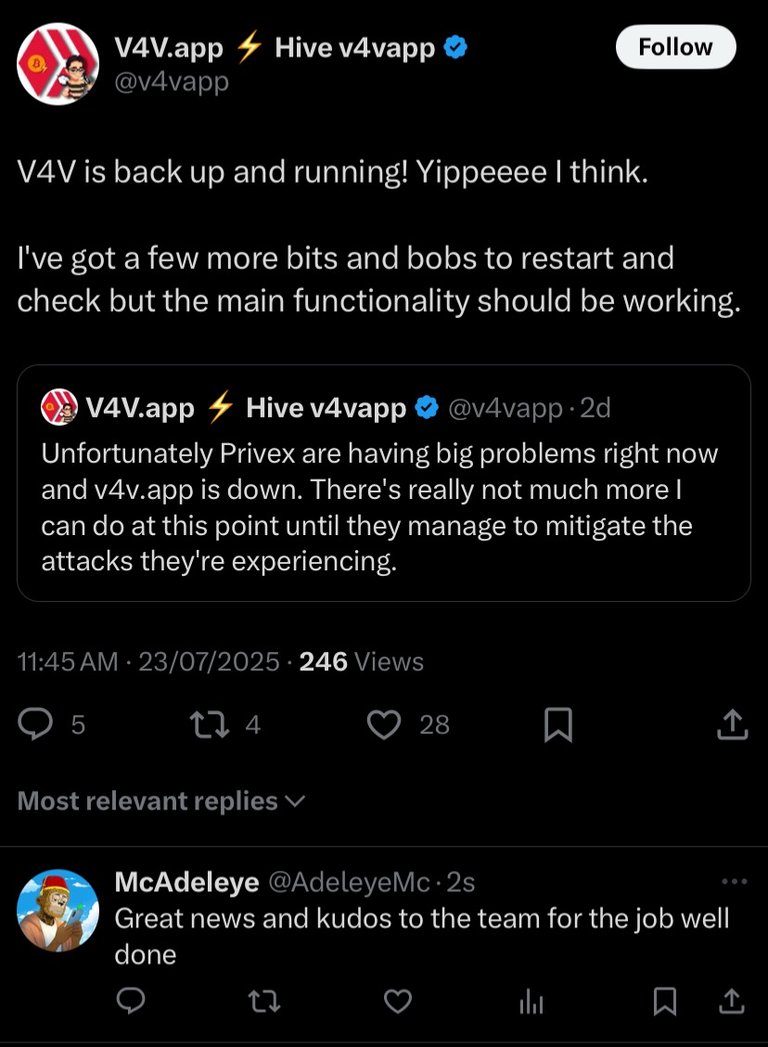This screenshot has width=768, height=1047.
Task: Like McAdeleye's reply
Action: [x=399, y=1001]
